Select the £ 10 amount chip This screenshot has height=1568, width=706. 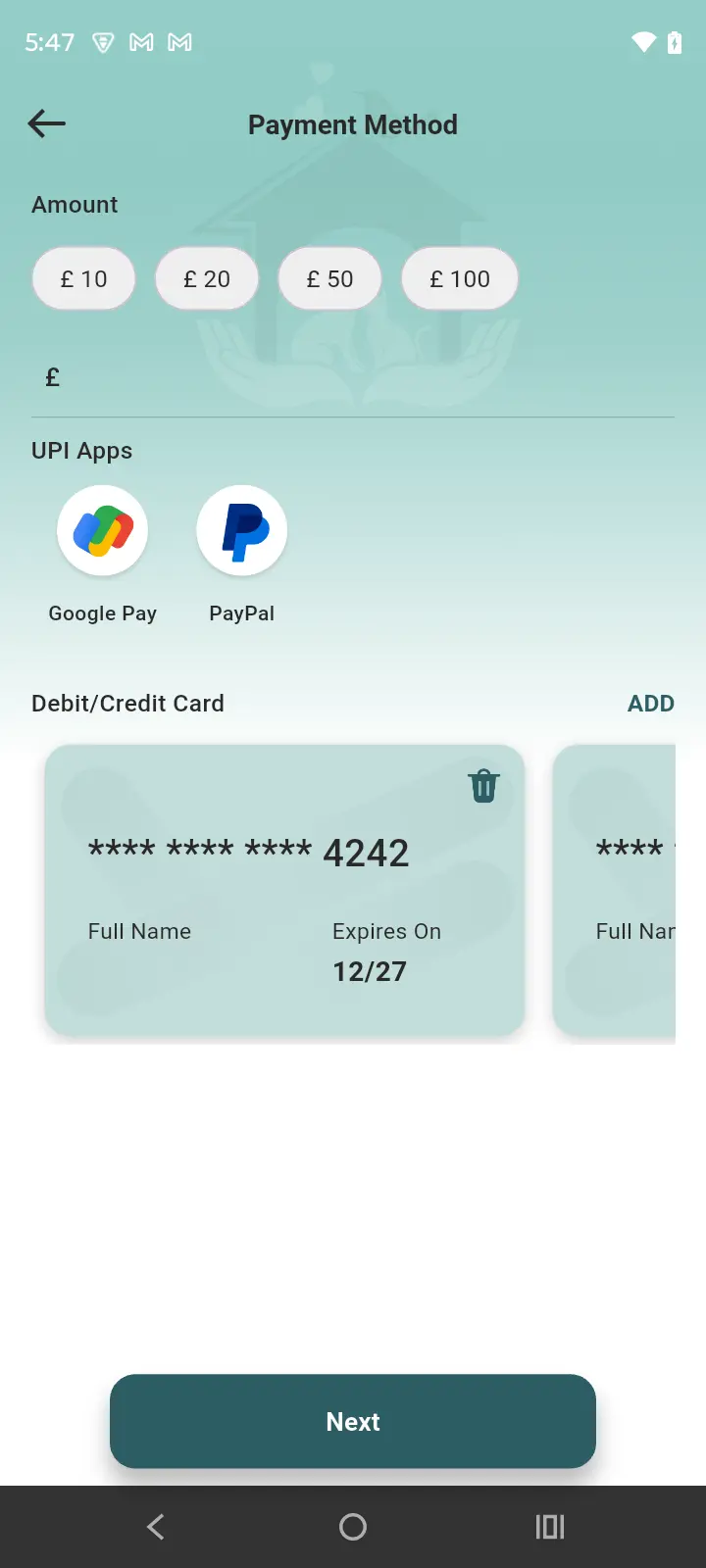83,279
